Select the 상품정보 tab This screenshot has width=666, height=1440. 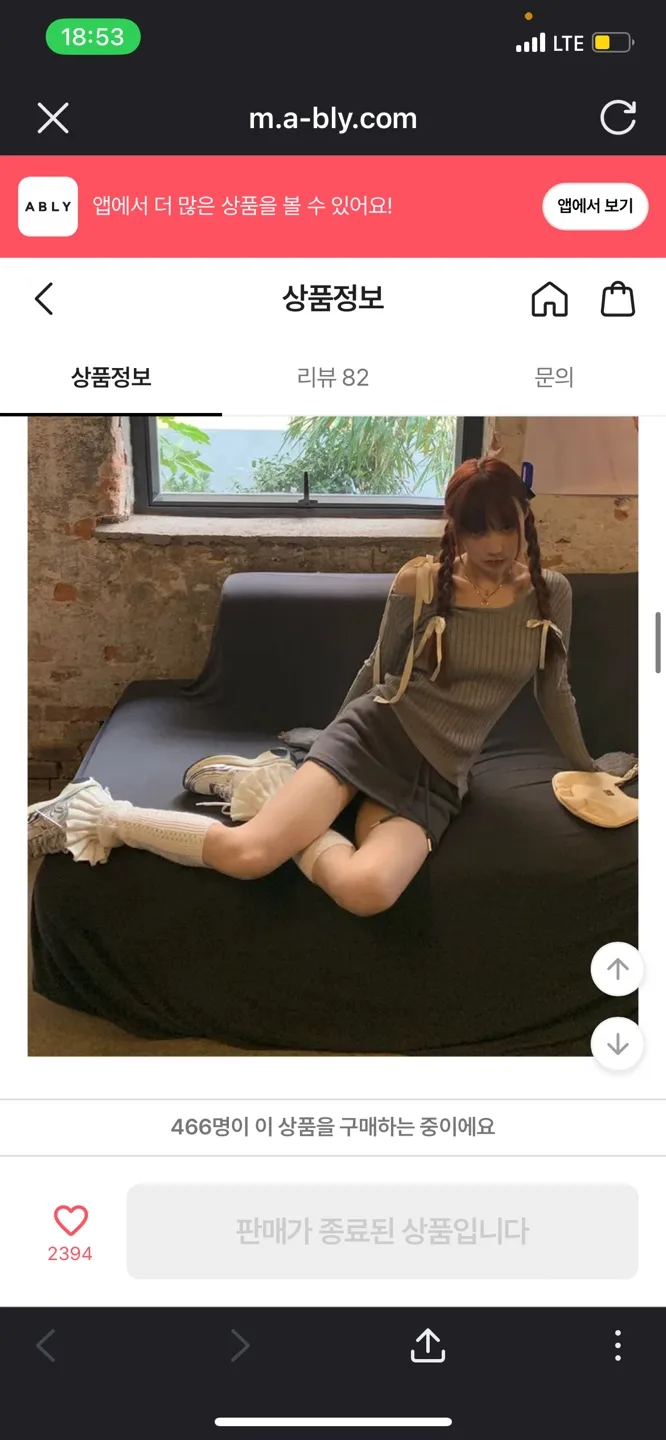(111, 377)
